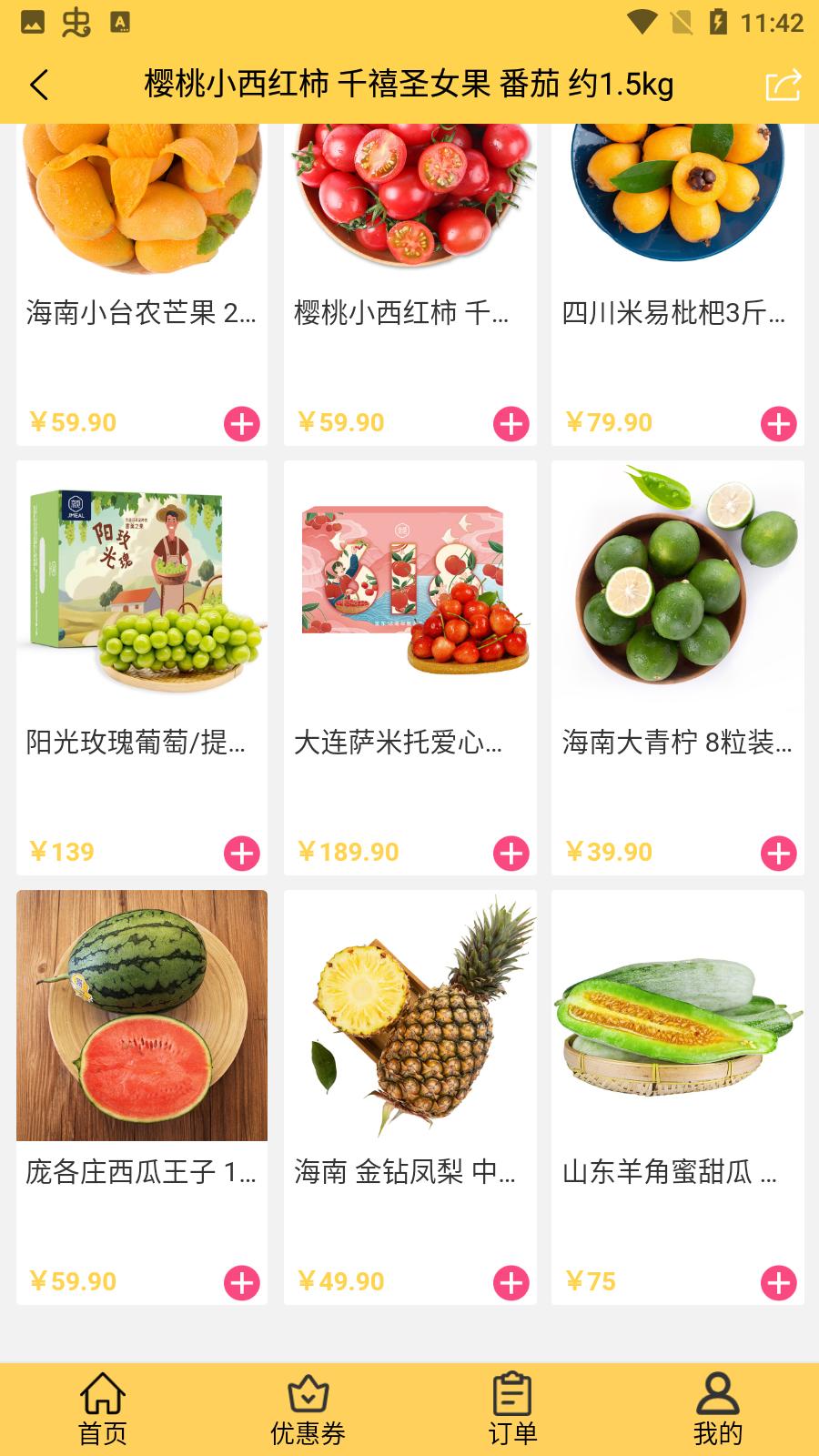The image size is (819, 1456).
Task: Switch to the 订单 tab
Action: point(512,1408)
